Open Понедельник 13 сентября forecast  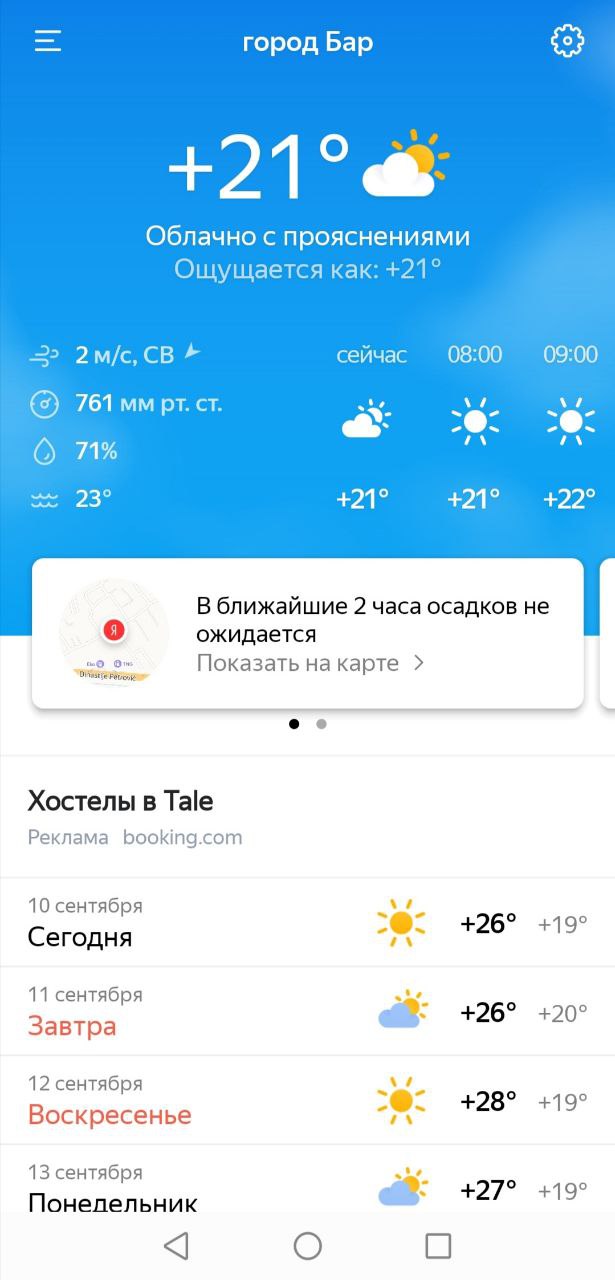308,1180
